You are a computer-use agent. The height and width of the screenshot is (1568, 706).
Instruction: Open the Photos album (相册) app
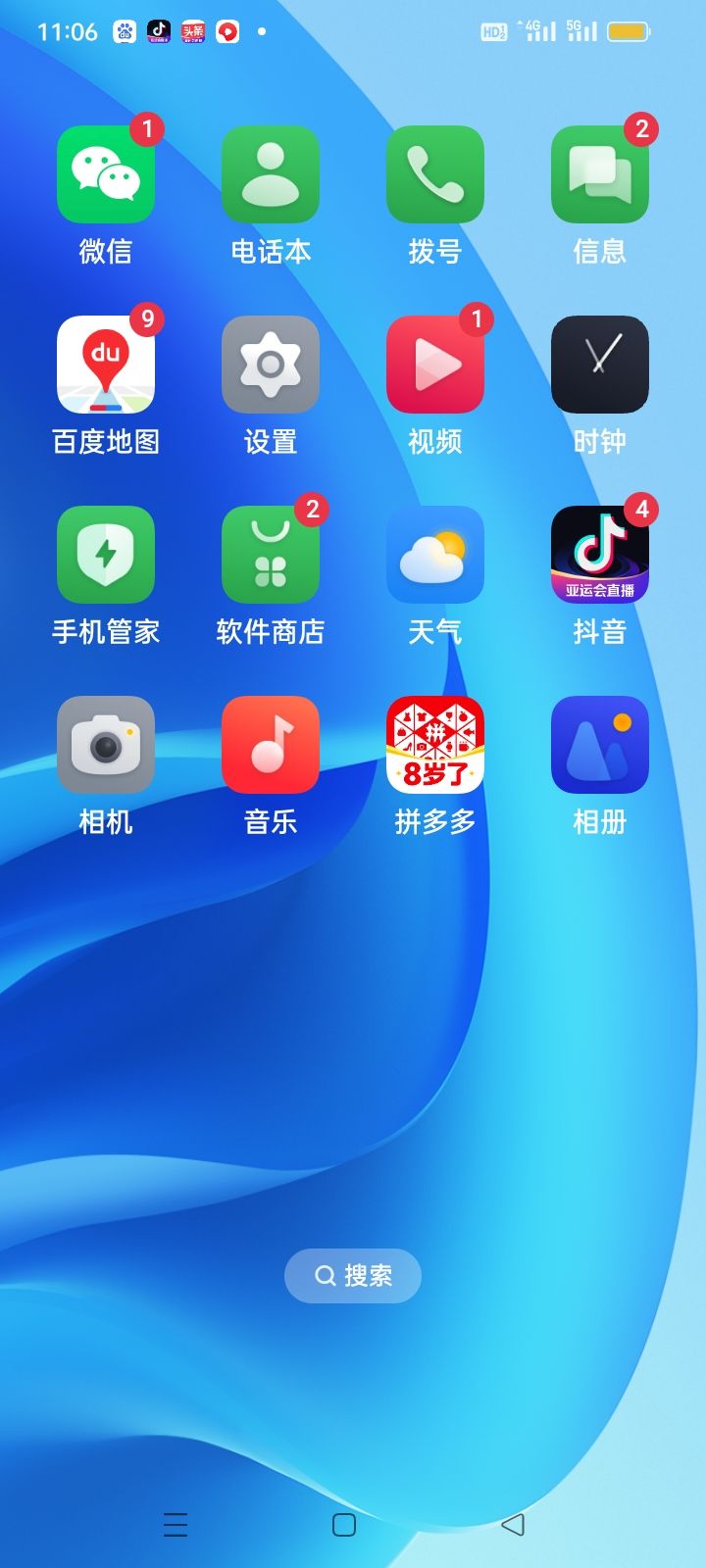coord(599,745)
